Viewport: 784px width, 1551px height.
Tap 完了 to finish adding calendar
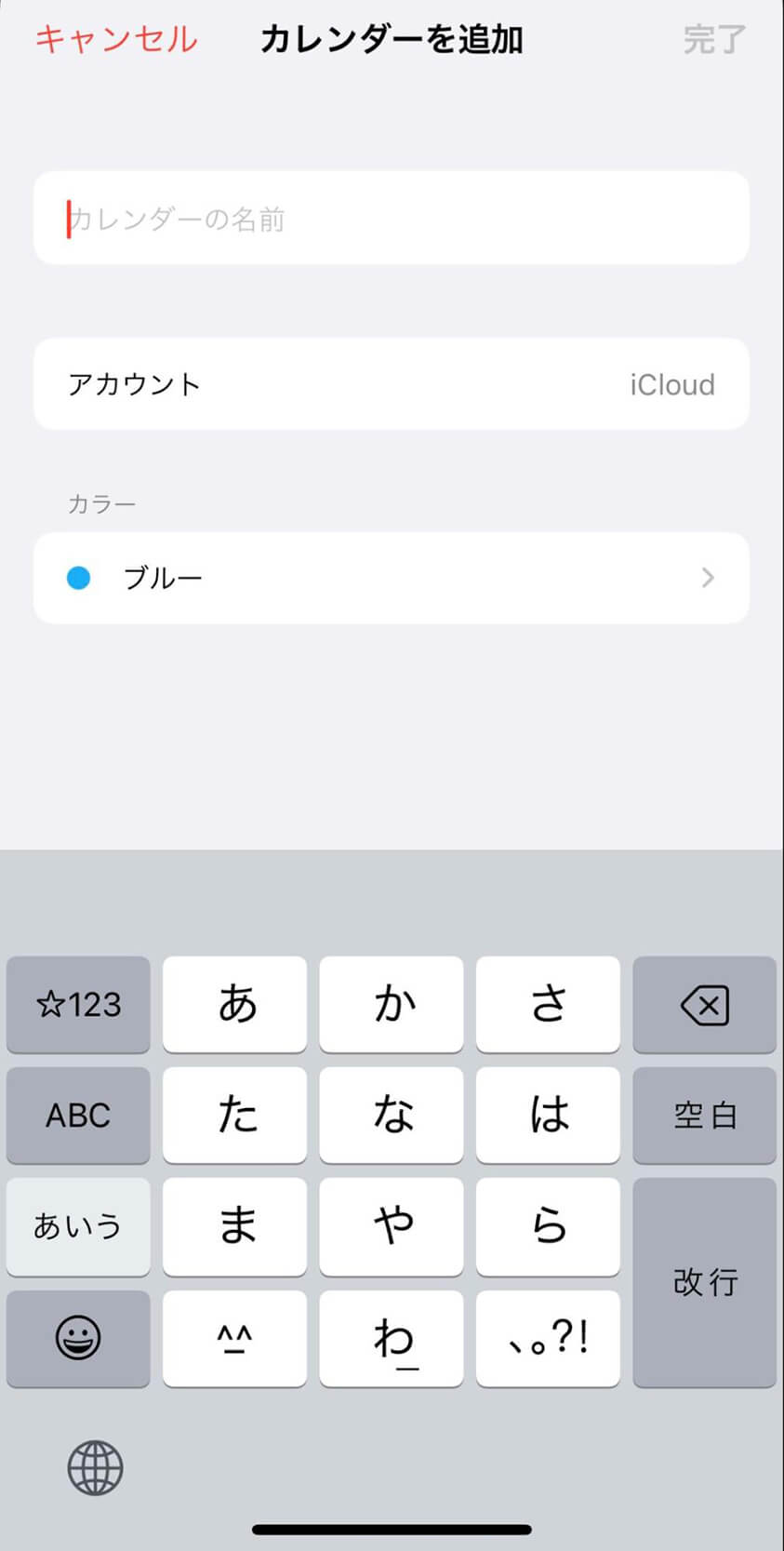pos(713,39)
